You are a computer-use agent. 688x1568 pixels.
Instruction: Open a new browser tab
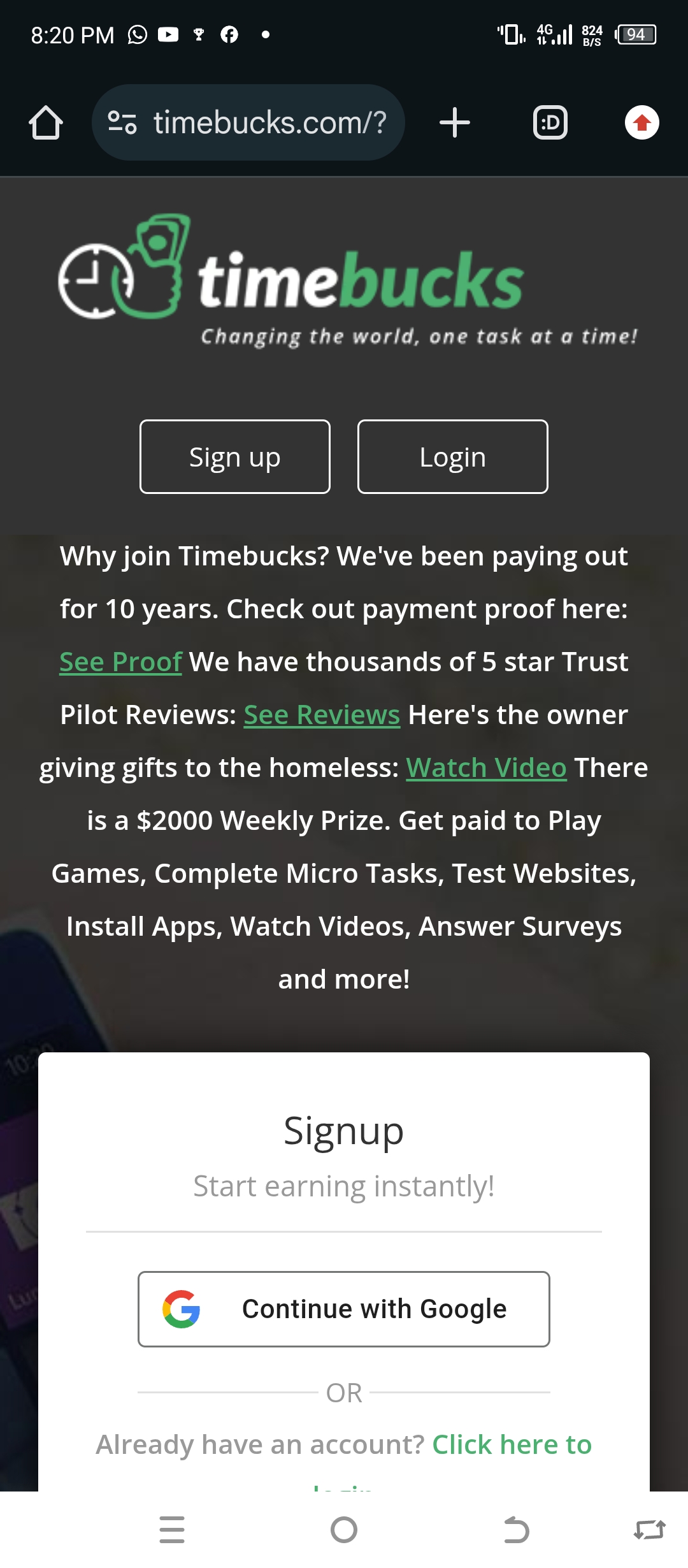[x=455, y=122]
